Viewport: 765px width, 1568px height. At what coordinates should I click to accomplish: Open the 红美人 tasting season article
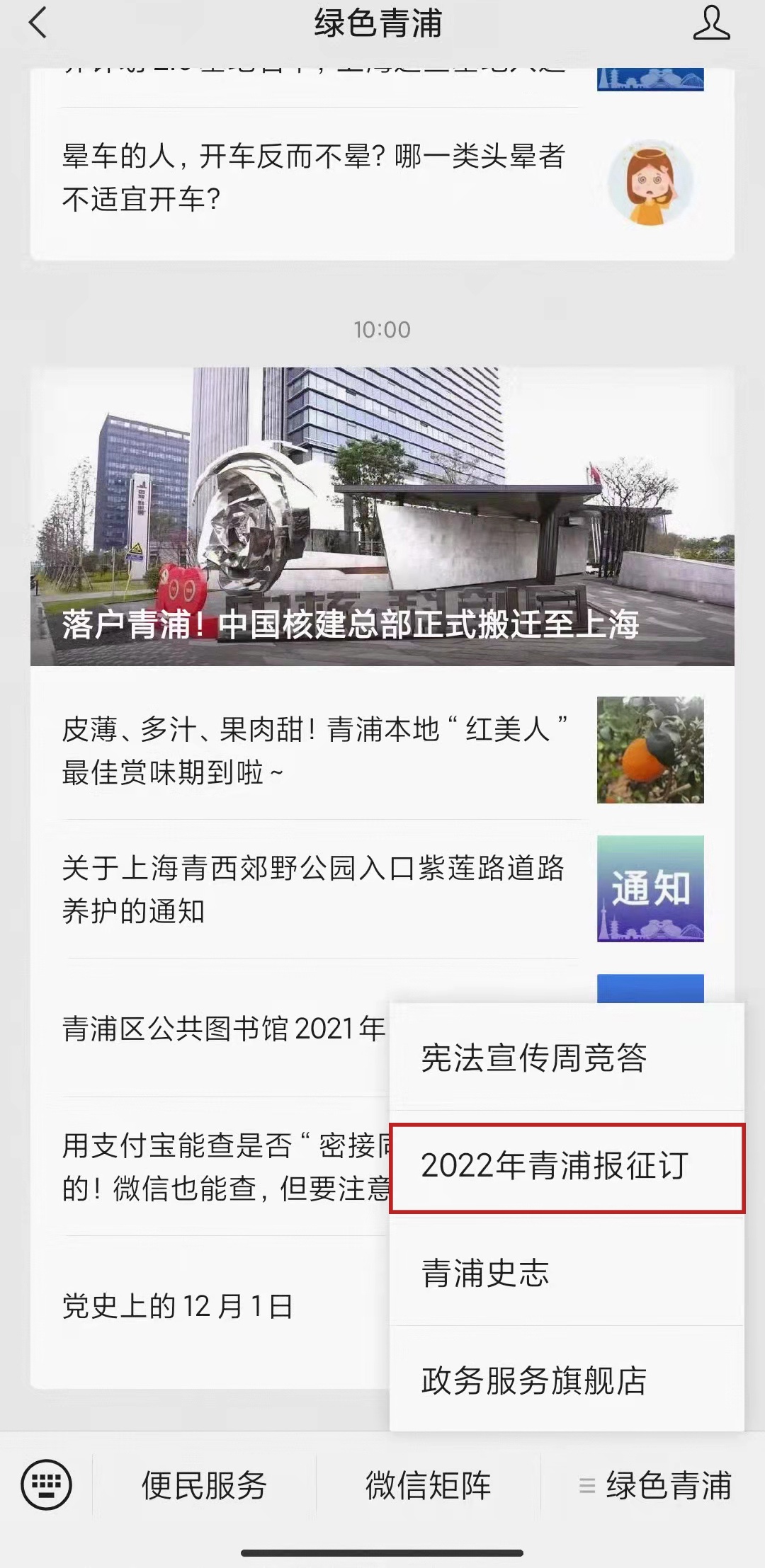[312, 750]
